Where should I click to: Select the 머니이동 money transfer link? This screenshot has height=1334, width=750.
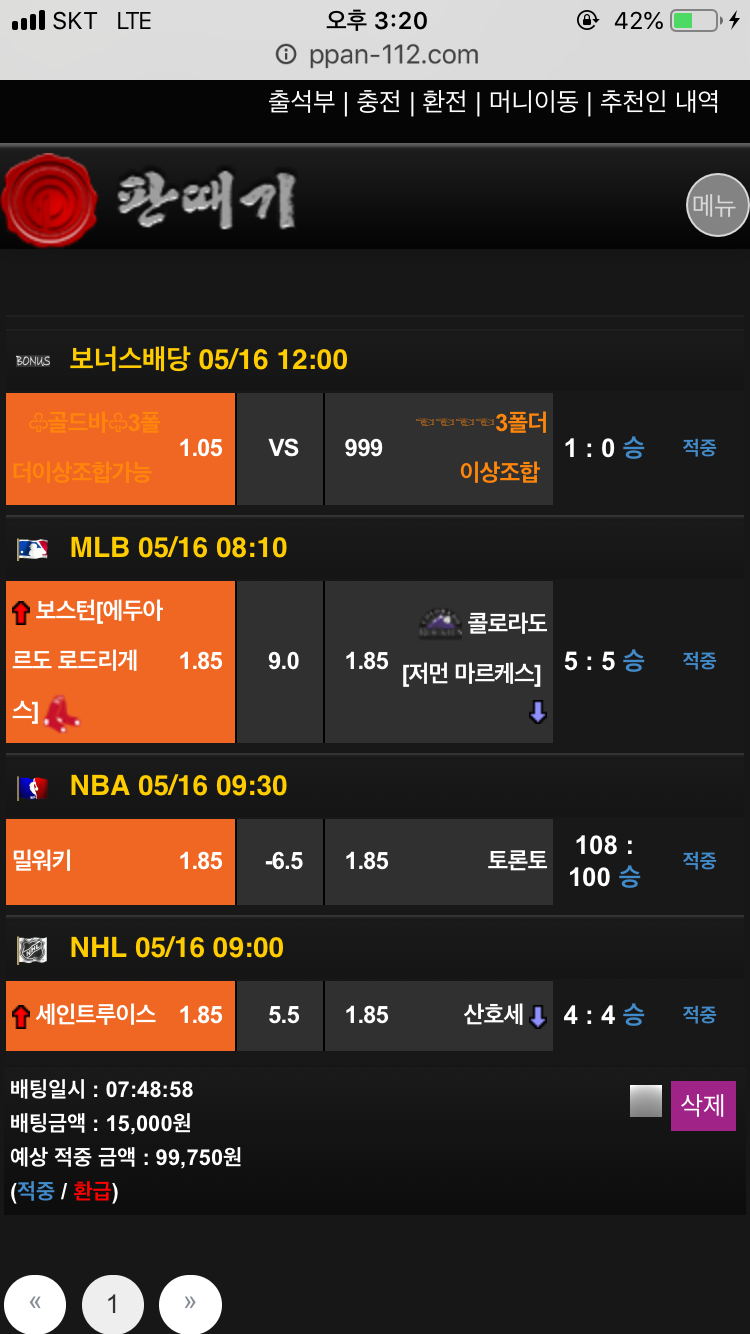(x=533, y=102)
